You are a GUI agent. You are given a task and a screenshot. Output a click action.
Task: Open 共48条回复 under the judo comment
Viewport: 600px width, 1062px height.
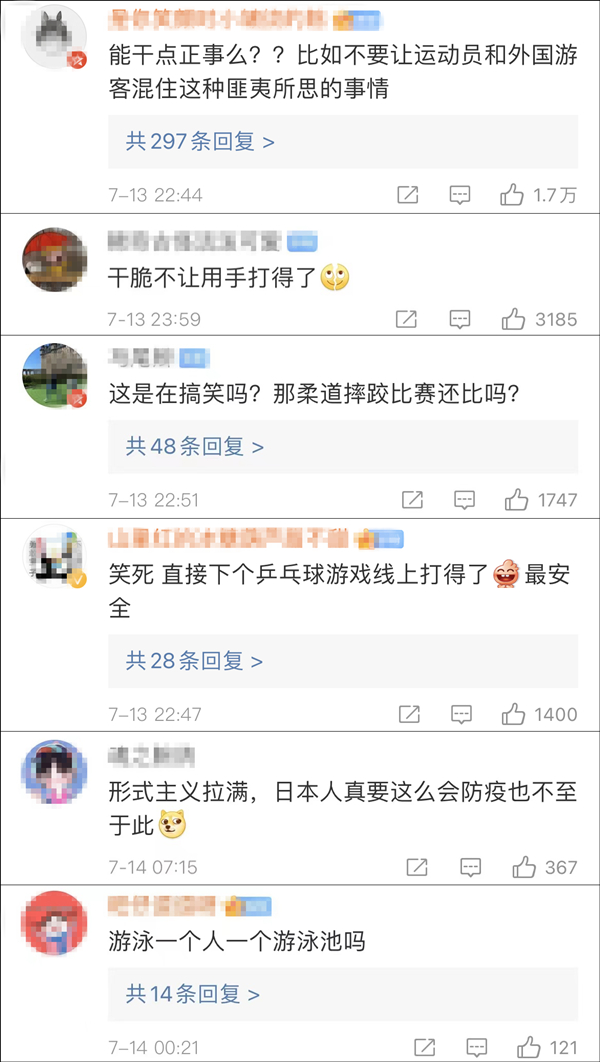click(x=195, y=446)
